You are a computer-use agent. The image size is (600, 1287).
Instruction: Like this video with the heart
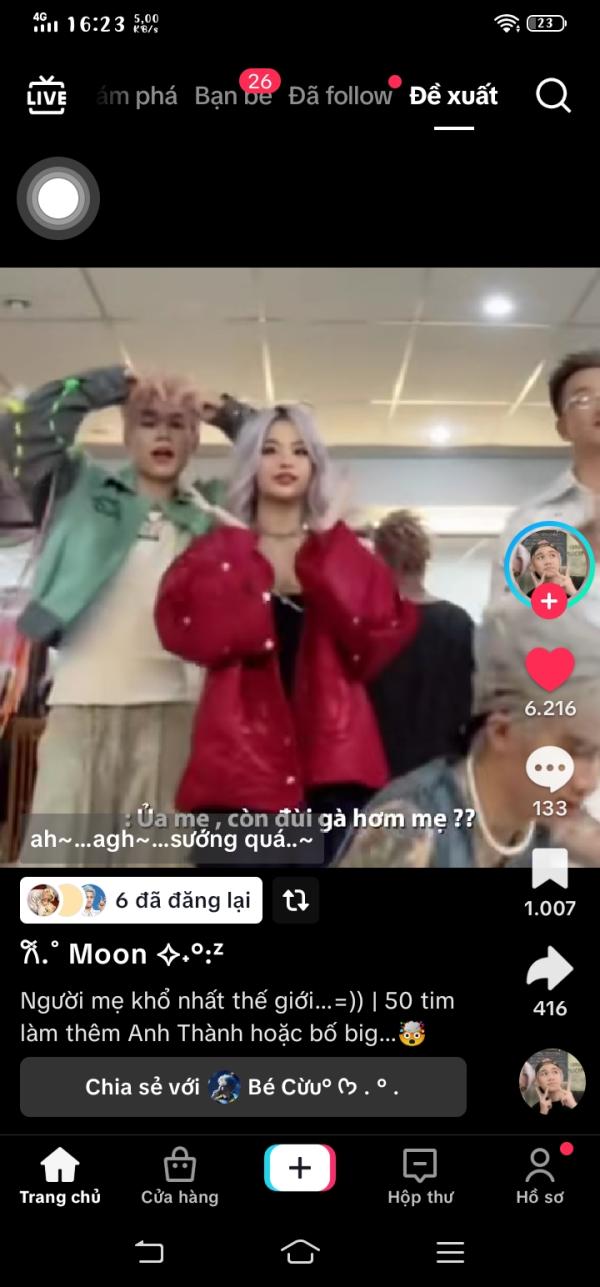tap(550, 670)
